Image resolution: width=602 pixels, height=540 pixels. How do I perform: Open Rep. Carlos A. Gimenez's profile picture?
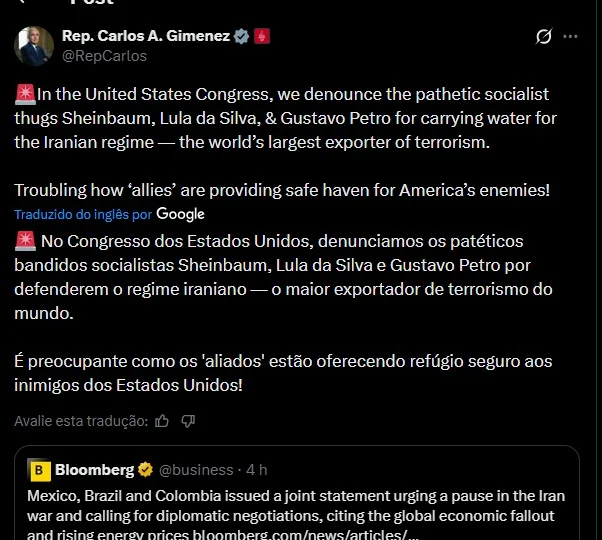(33, 46)
